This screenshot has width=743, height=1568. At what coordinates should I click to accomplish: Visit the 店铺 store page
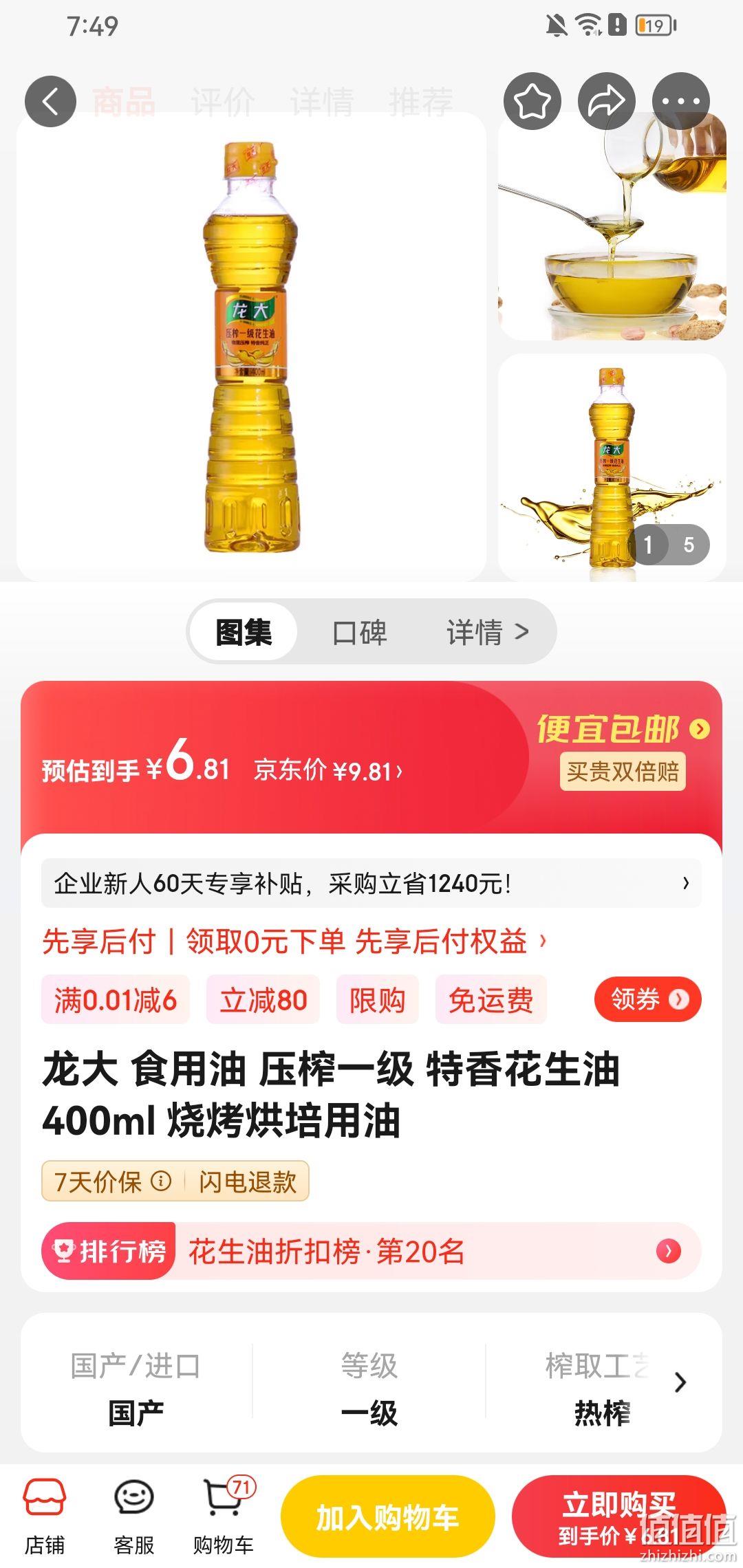pyautogui.click(x=45, y=1515)
